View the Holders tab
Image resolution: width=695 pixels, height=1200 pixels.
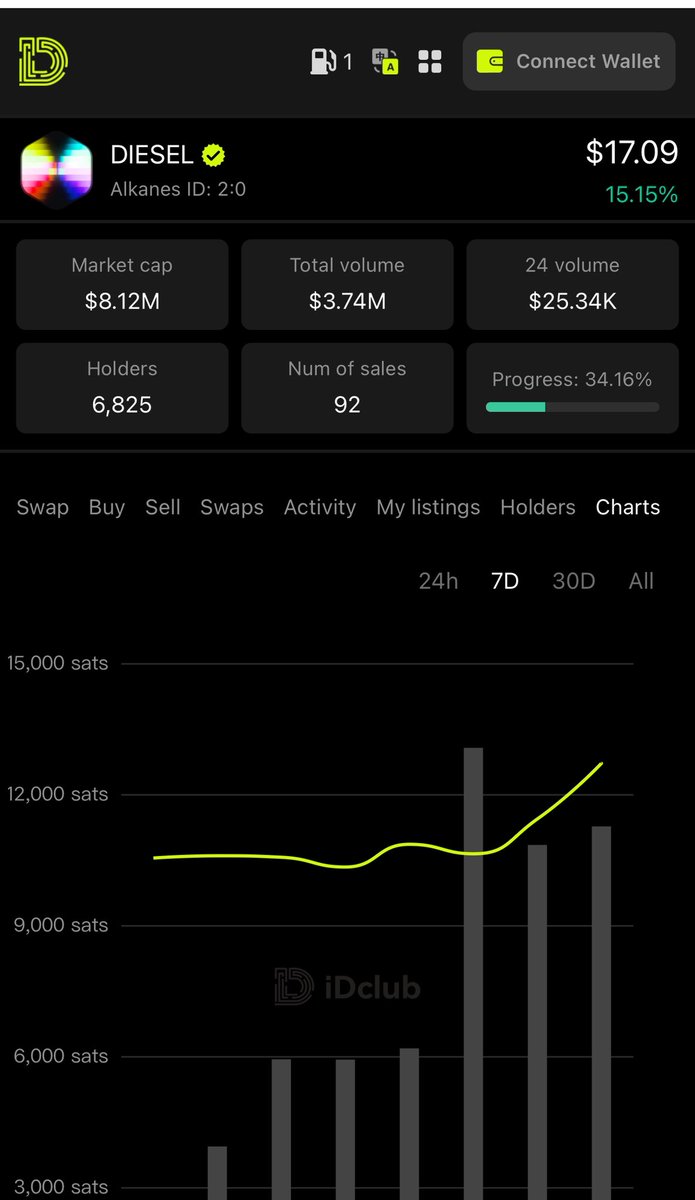[x=538, y=507]
